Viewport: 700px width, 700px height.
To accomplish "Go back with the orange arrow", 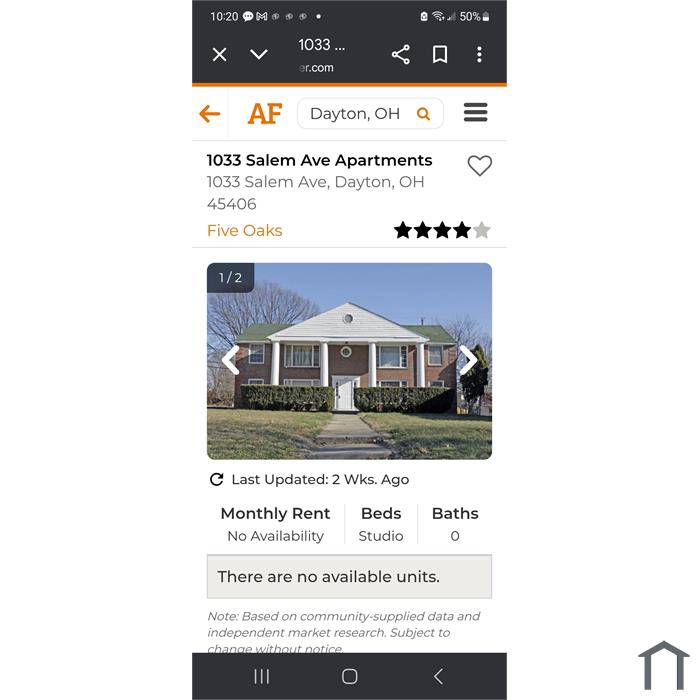I will coord(210,114).
